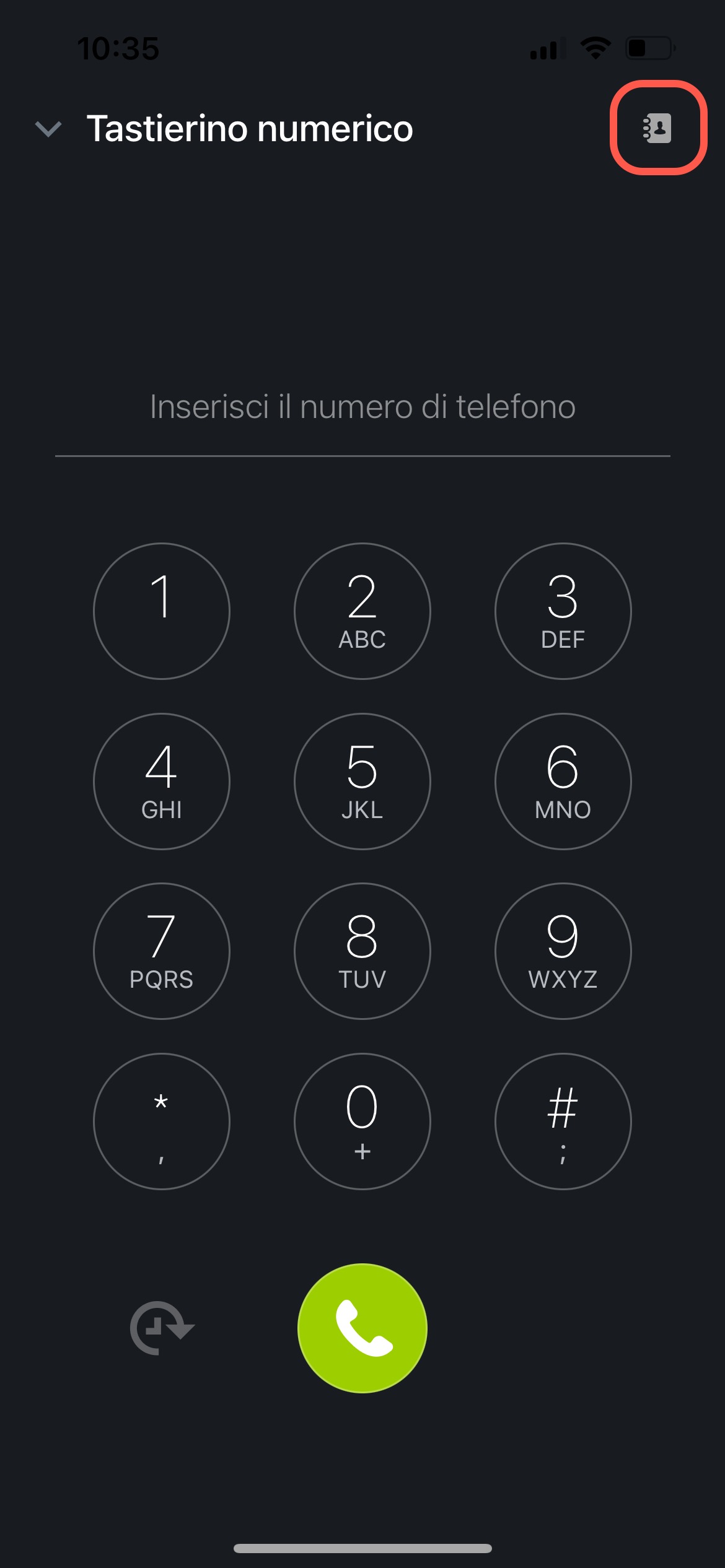The image size is (725, 1568).
Task: Dial the 7 PQRS key
Action: (x=162, y=951)
